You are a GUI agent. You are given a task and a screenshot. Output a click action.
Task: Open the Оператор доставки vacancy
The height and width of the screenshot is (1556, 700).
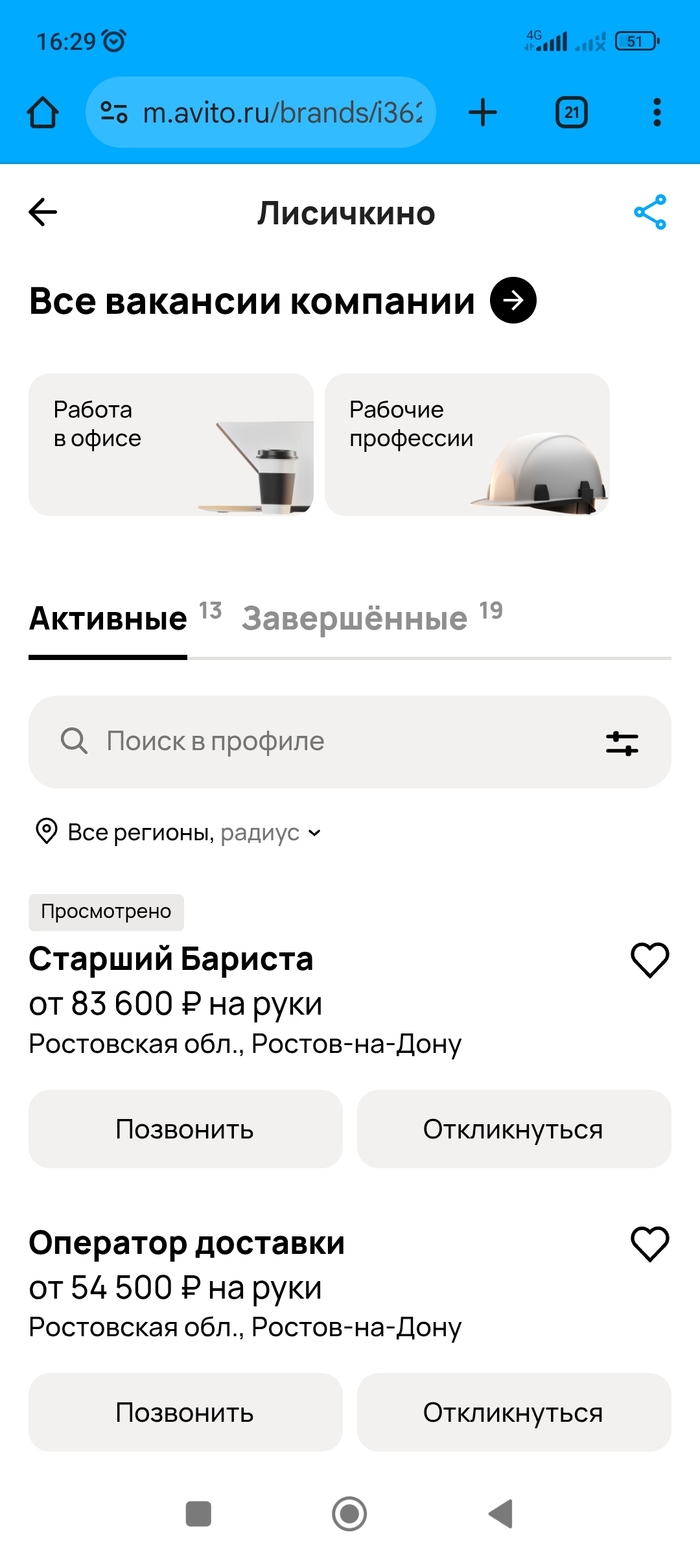[x=187, y=1243]
